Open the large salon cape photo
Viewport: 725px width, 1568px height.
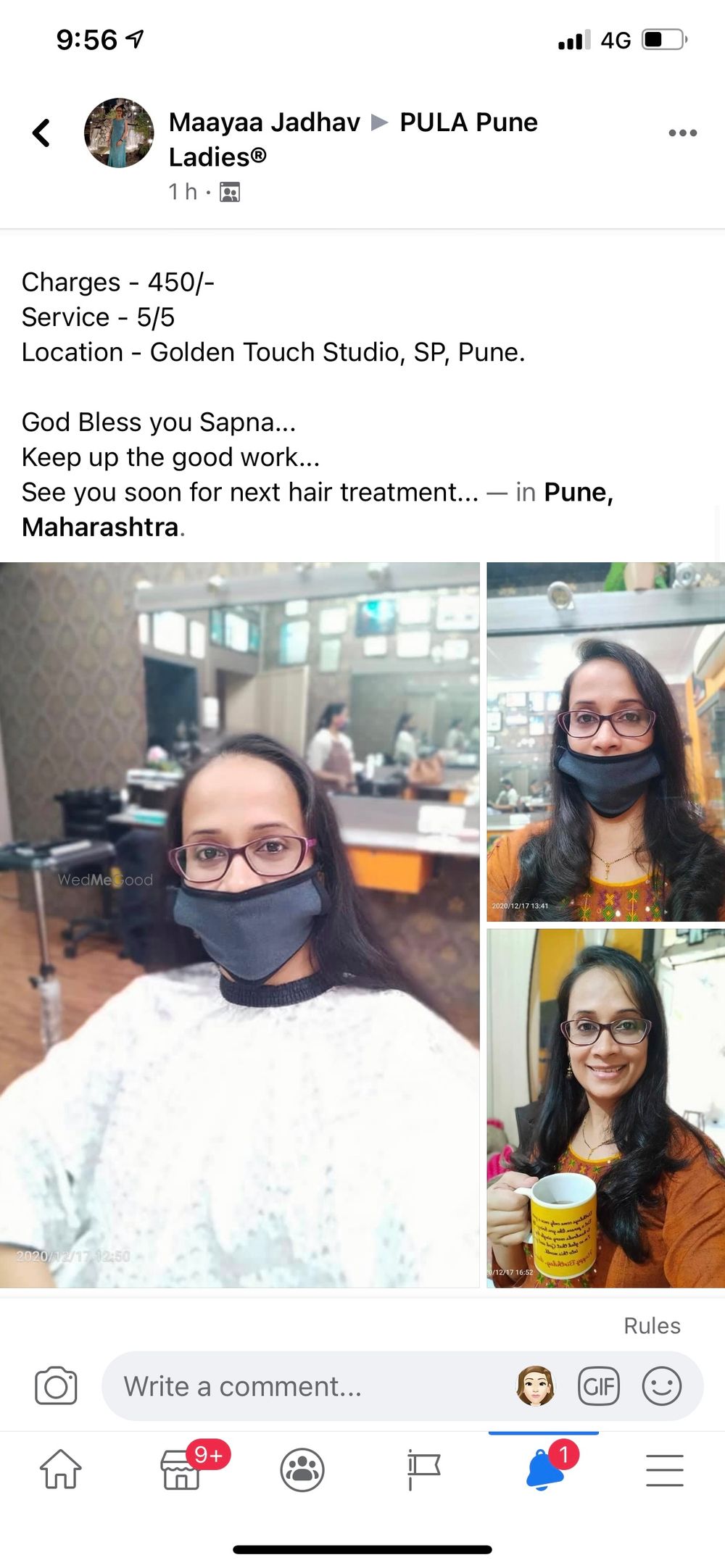click(239, 925)
